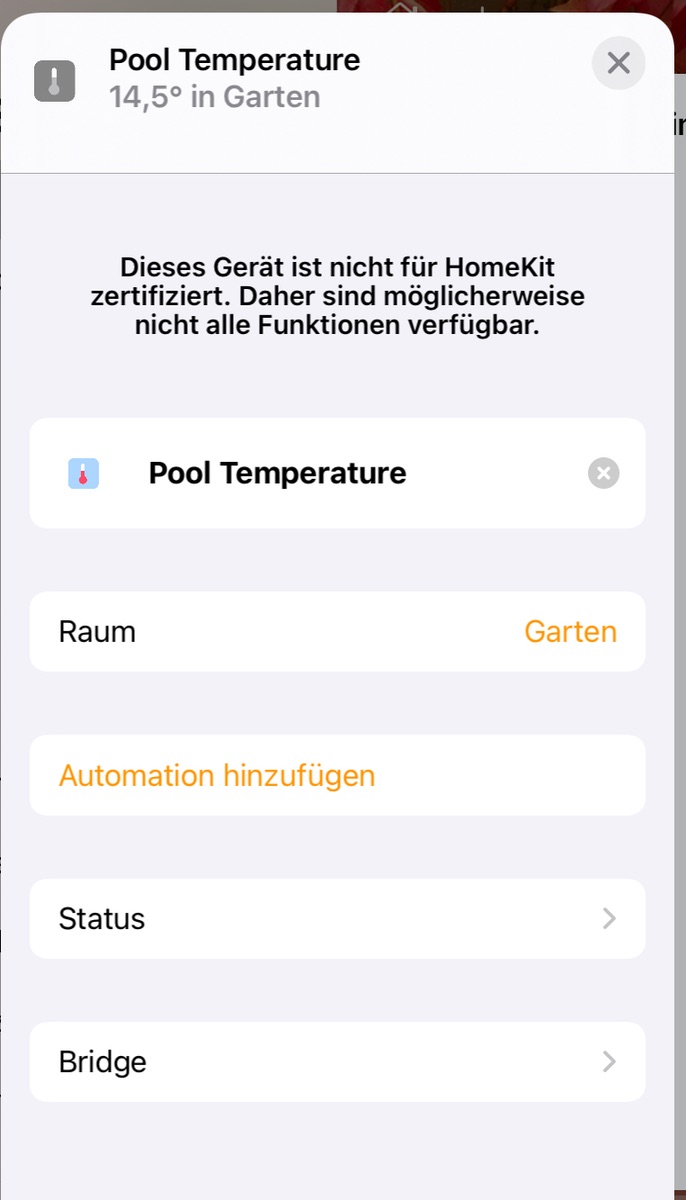The height and width of the screenshot is (1200, 686).
Task: Open the Bridge details
Action: 337,1062
